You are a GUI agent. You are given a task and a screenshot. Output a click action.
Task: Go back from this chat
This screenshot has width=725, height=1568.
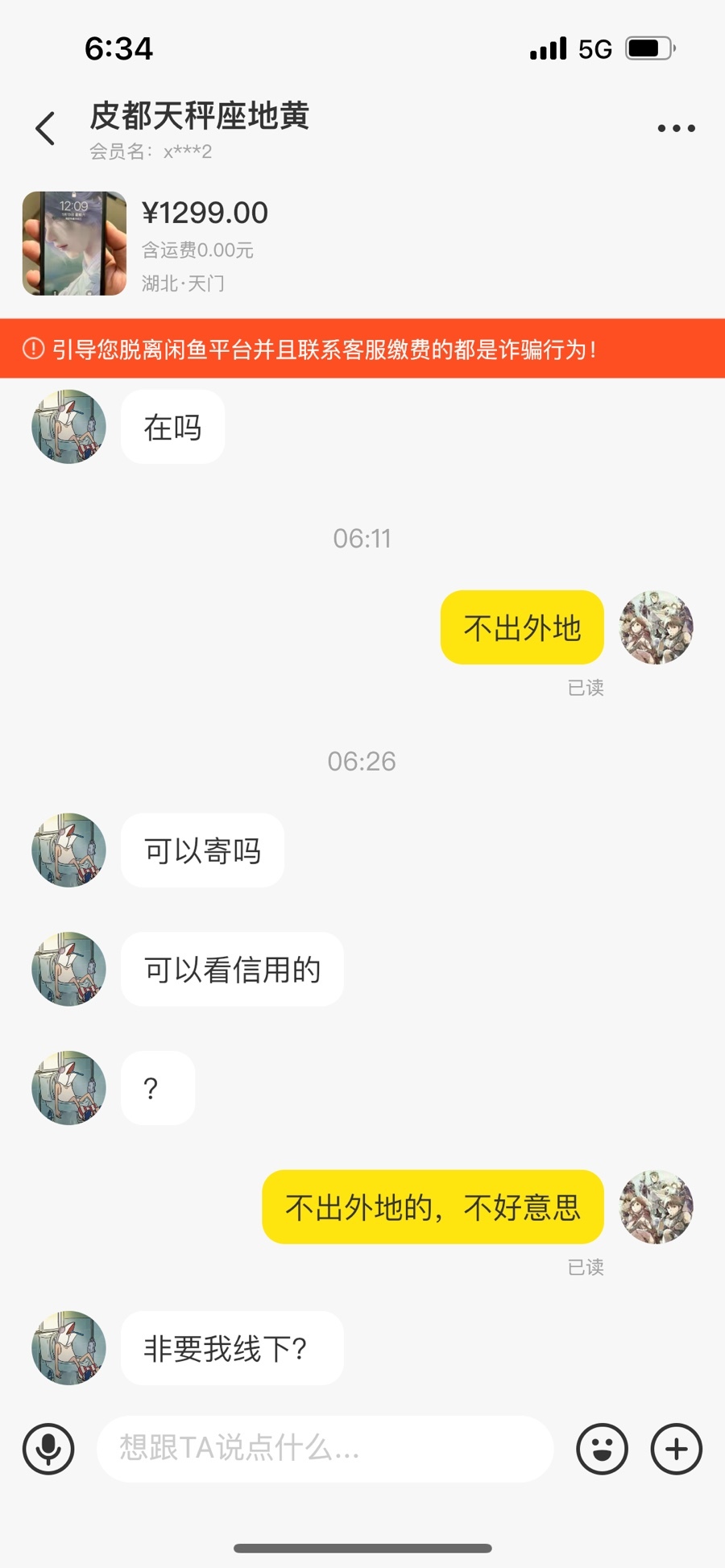46,129
